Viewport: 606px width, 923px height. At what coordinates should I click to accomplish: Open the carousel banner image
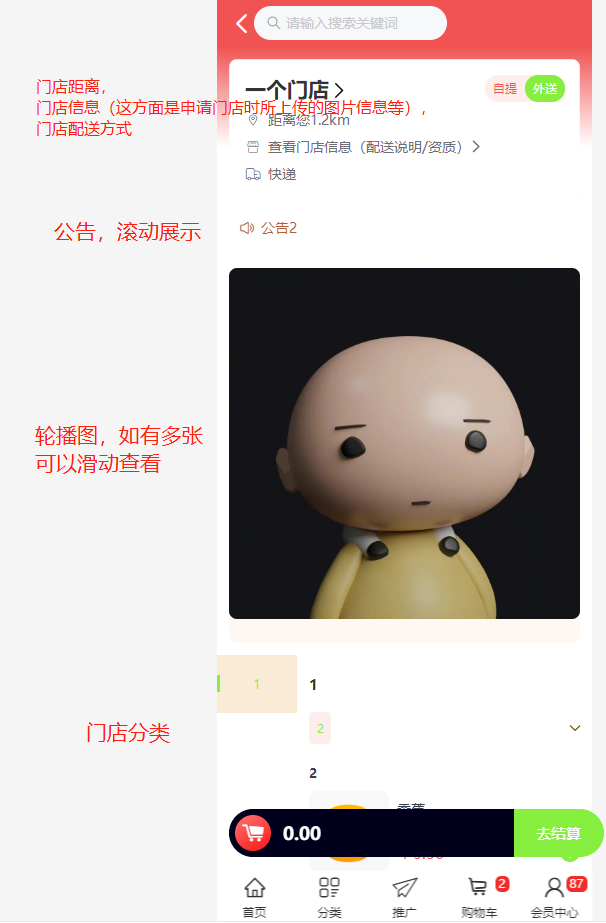(x=404, y=443)
